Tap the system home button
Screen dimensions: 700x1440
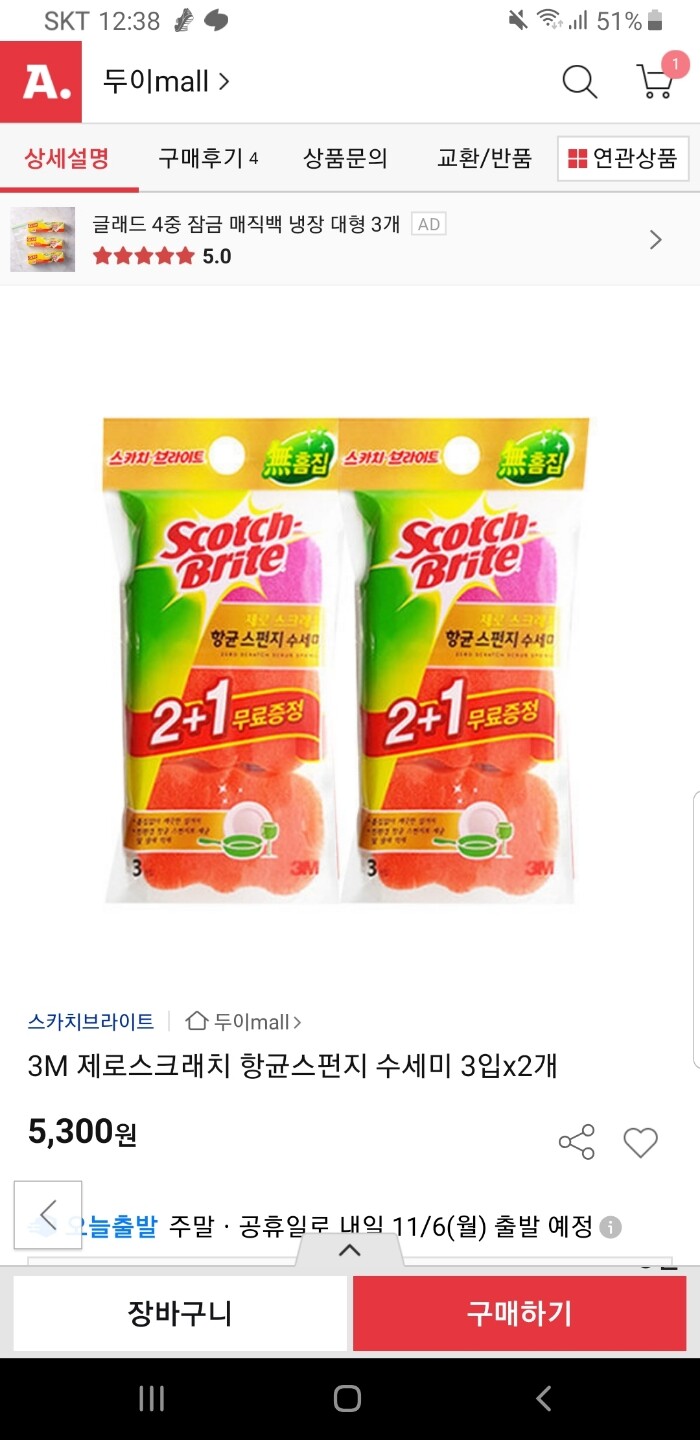coord(347,1398)
